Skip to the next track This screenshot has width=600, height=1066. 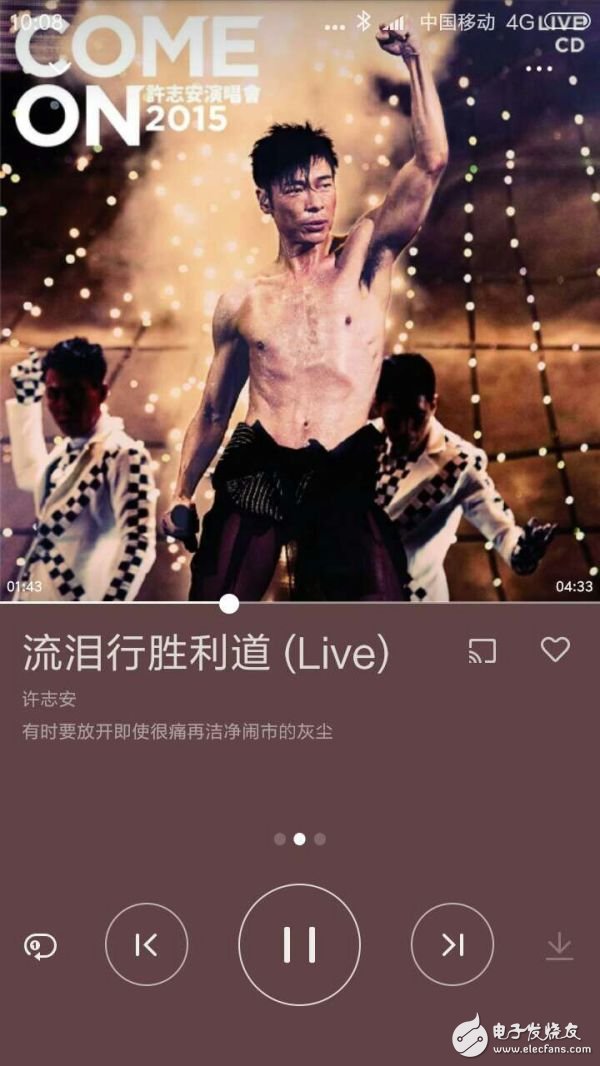pyautogui.click(x=453, y=944)
